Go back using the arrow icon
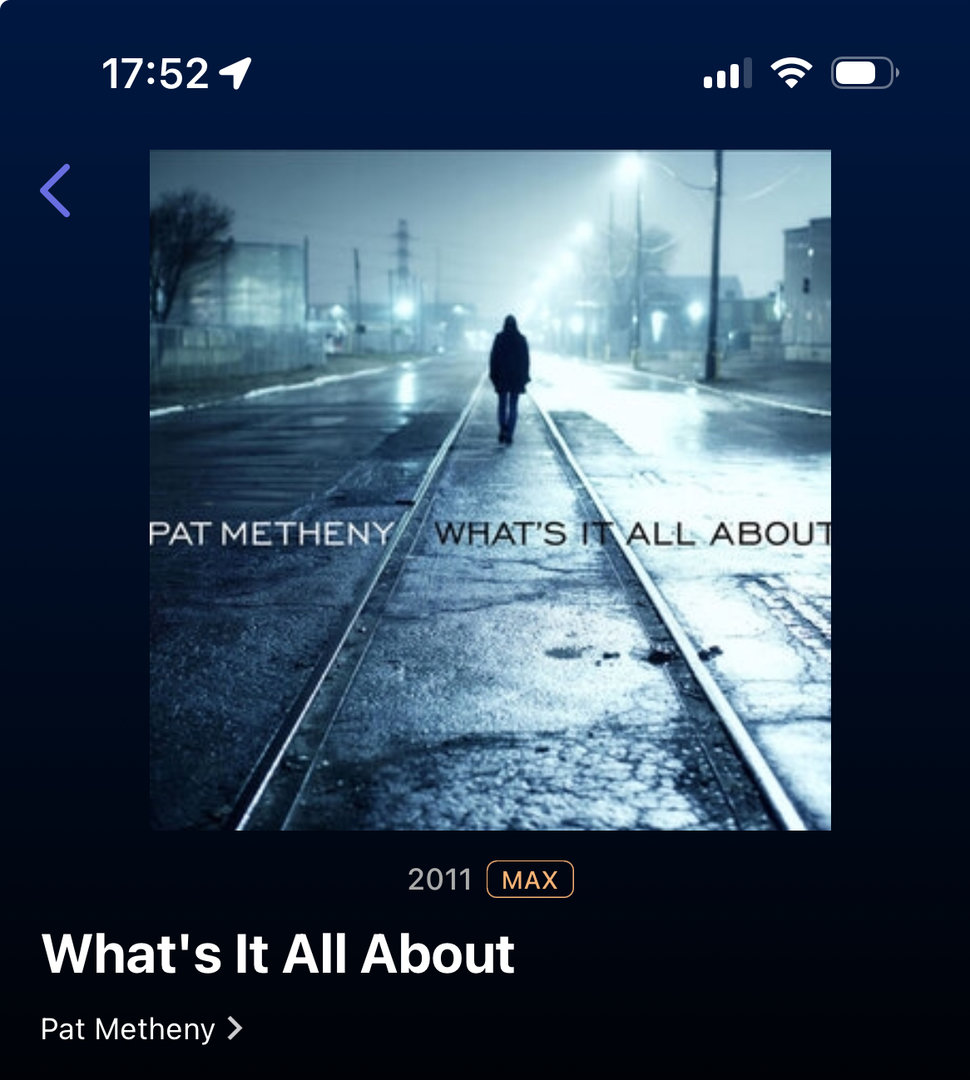970x1080 pixels. coord(56,191)
